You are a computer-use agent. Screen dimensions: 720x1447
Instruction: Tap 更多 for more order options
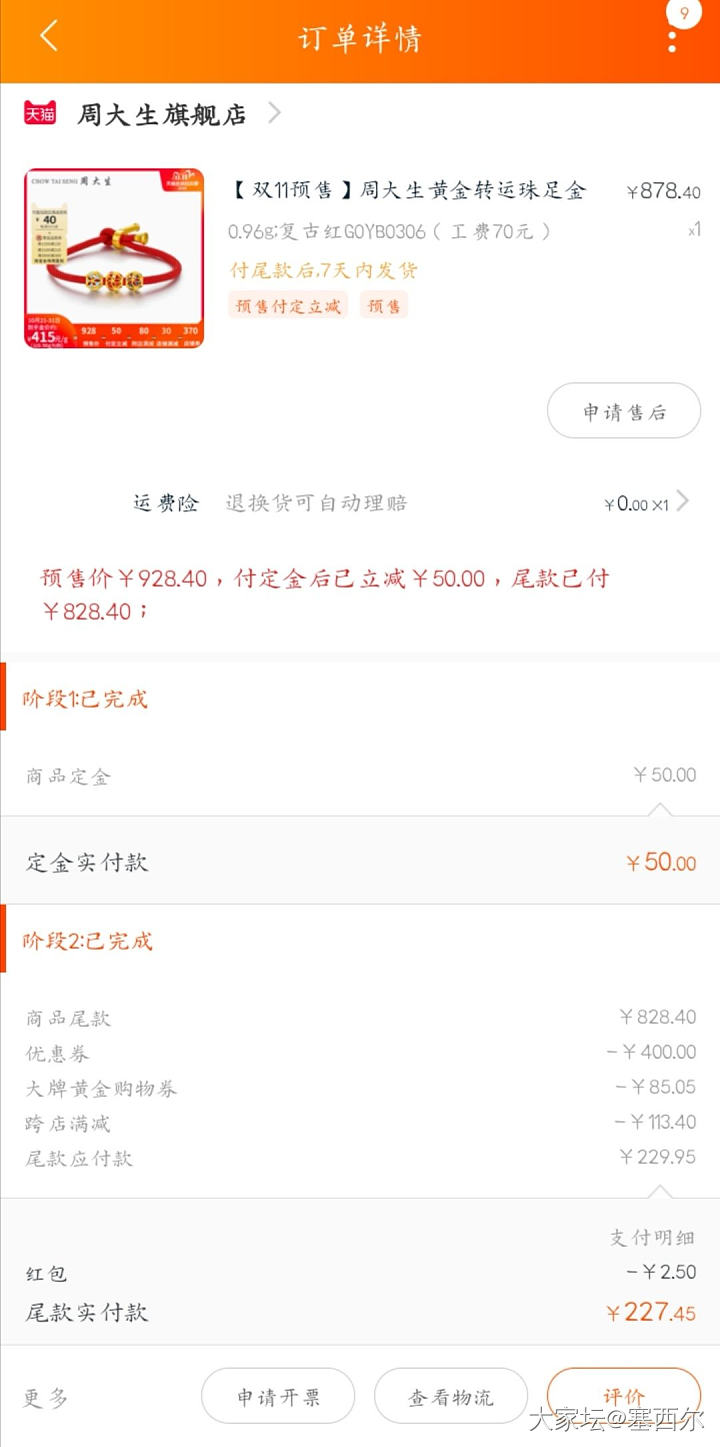tap(46, 1397)
